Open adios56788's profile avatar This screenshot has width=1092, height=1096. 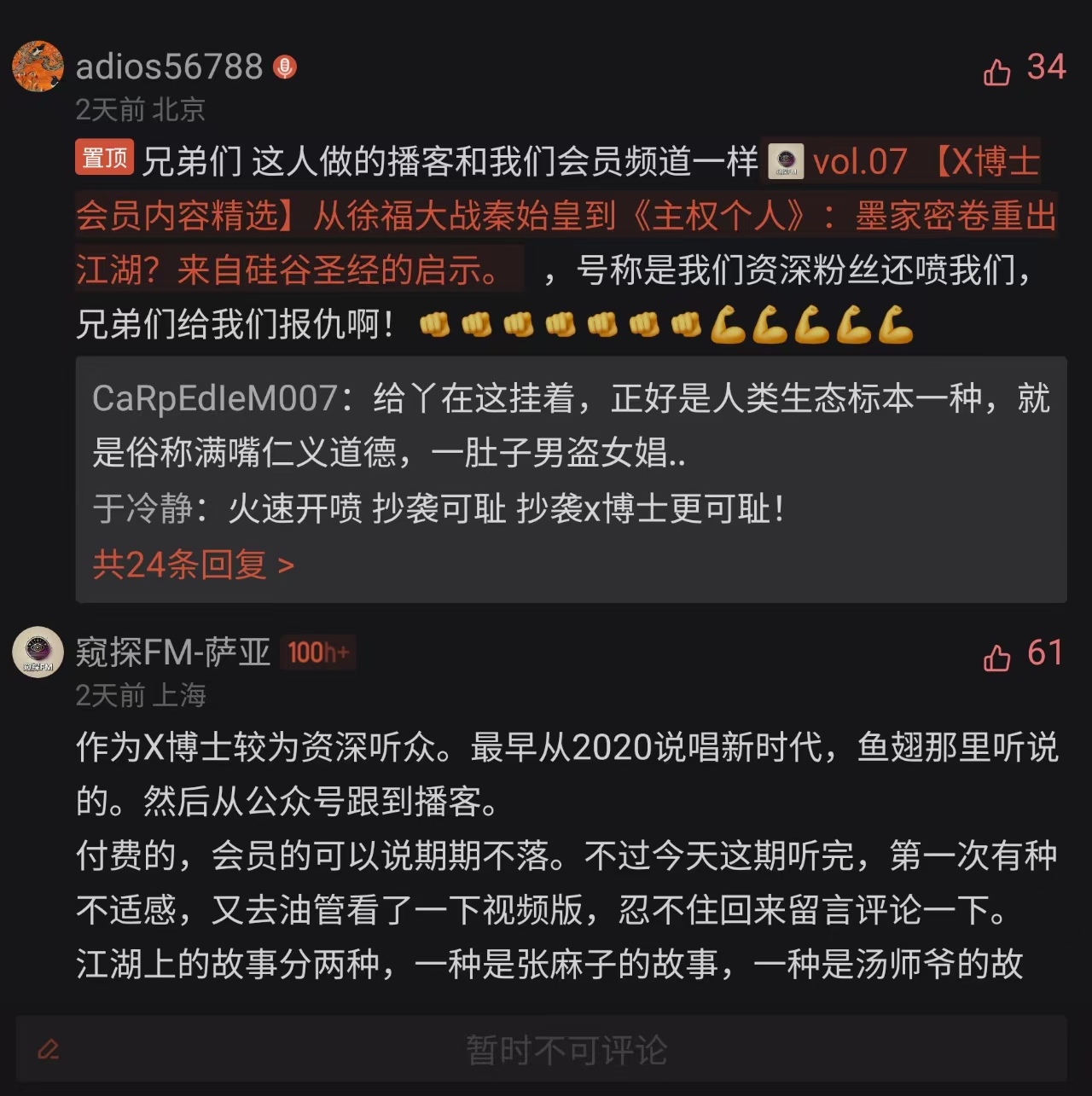(x=38, y=67)
